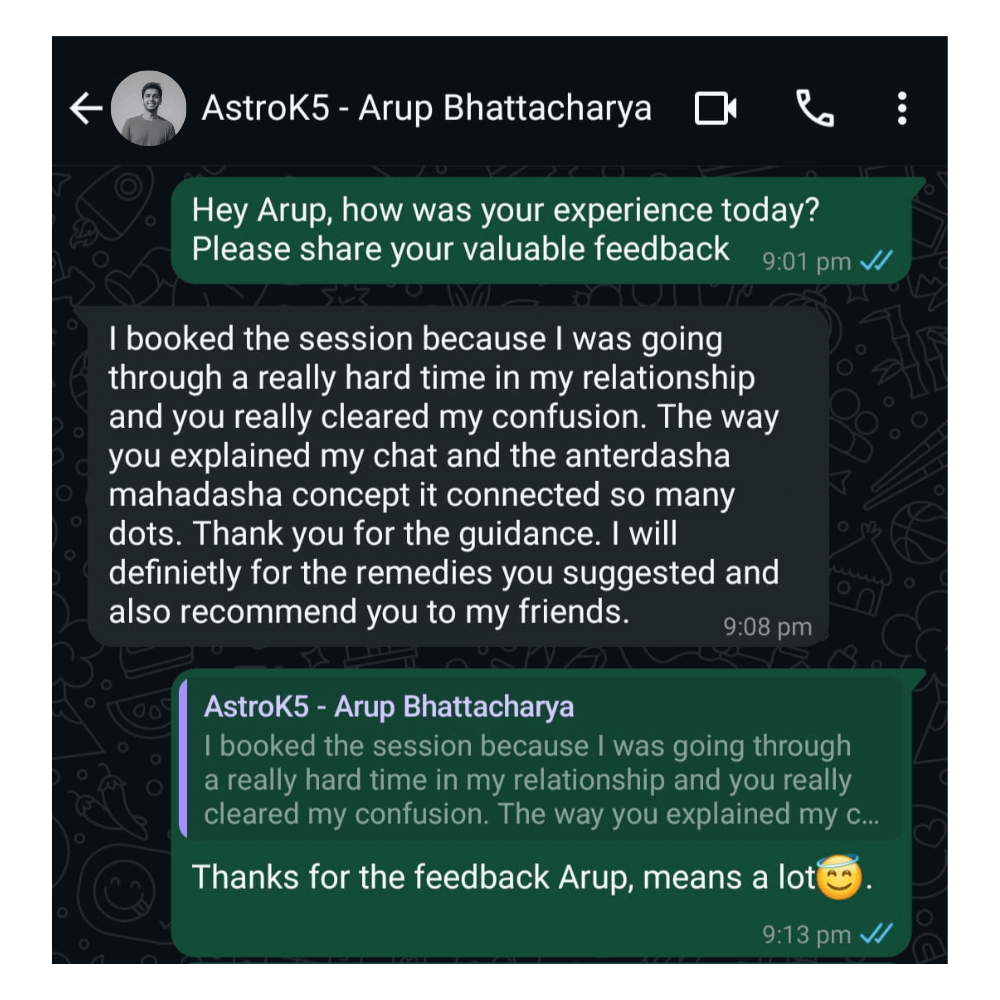Viewport: 1000px width, 1000px height.
Task: Open Arup Bhattacharya's profile picture
Action: (x=148, y=109)
